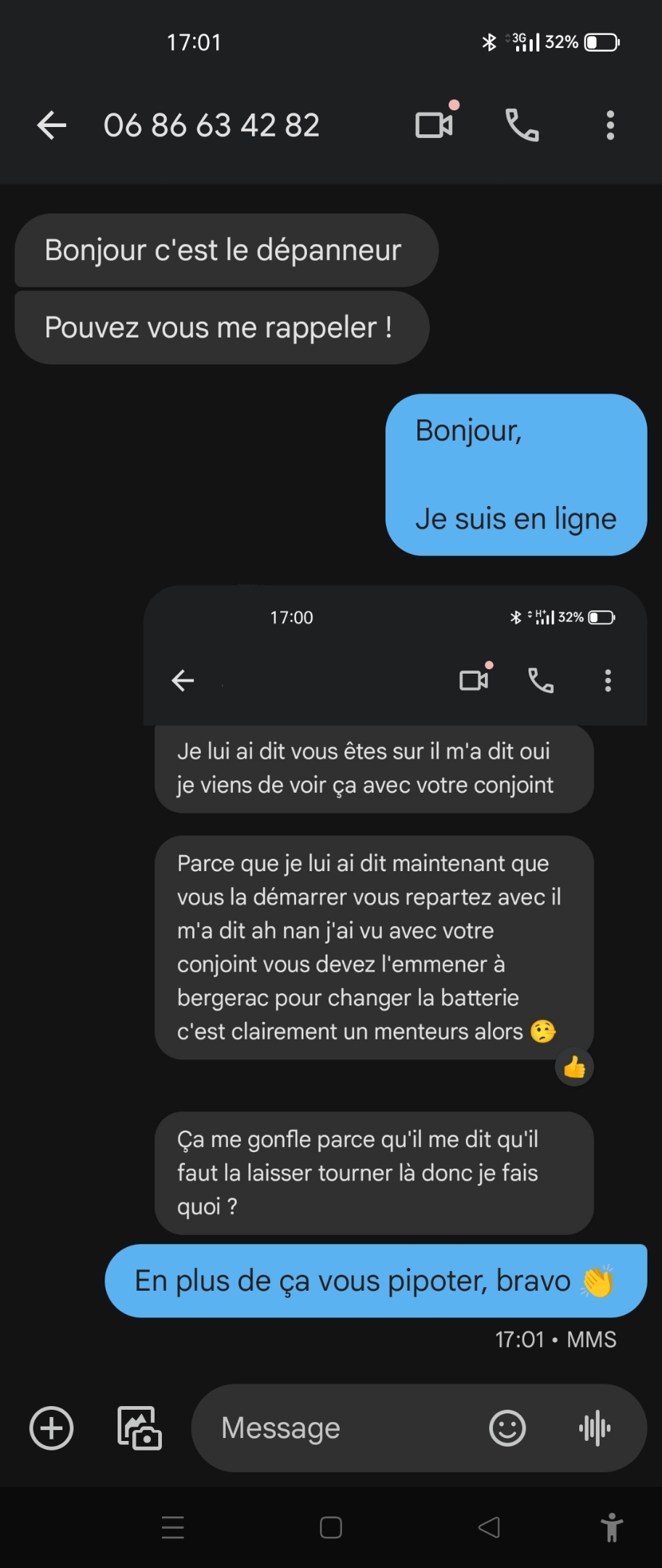This screenshot has height=1568, width=662.
Task: Open the conversation overflow menu
Action: [610, 126]
